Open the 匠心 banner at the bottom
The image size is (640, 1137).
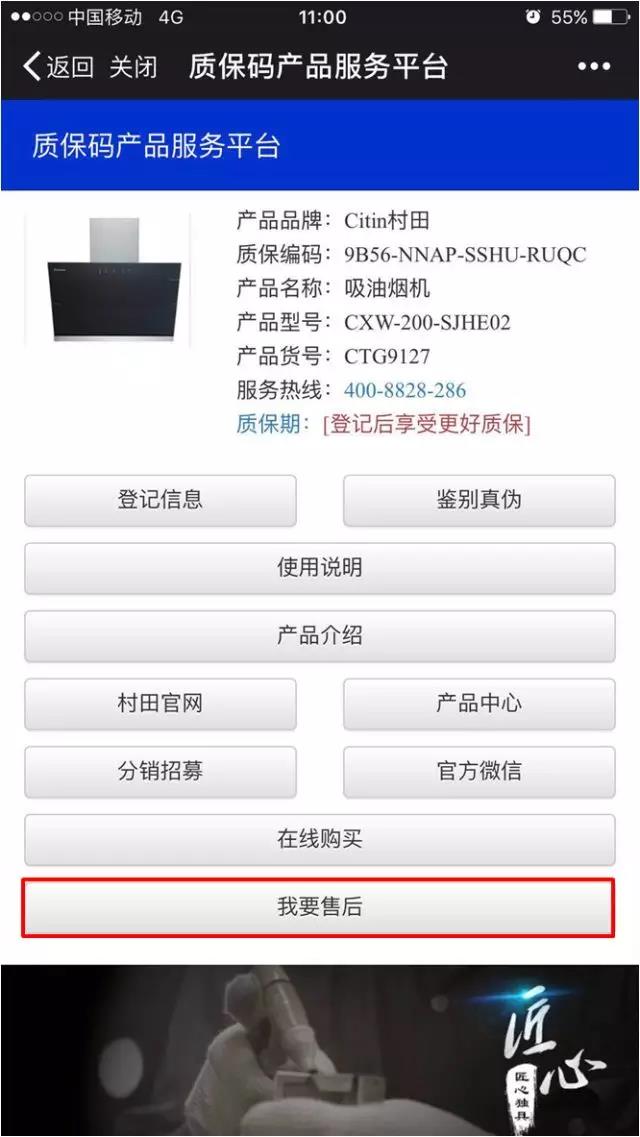coord(320,1050)
